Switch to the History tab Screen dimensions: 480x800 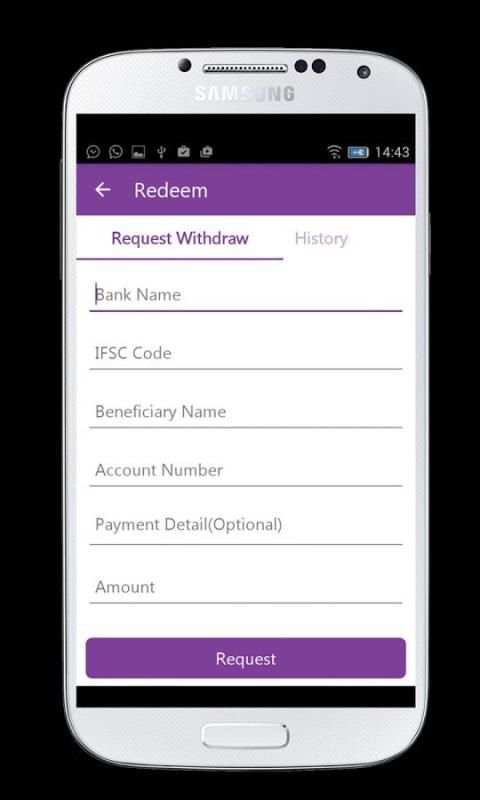tap(321, 238)
